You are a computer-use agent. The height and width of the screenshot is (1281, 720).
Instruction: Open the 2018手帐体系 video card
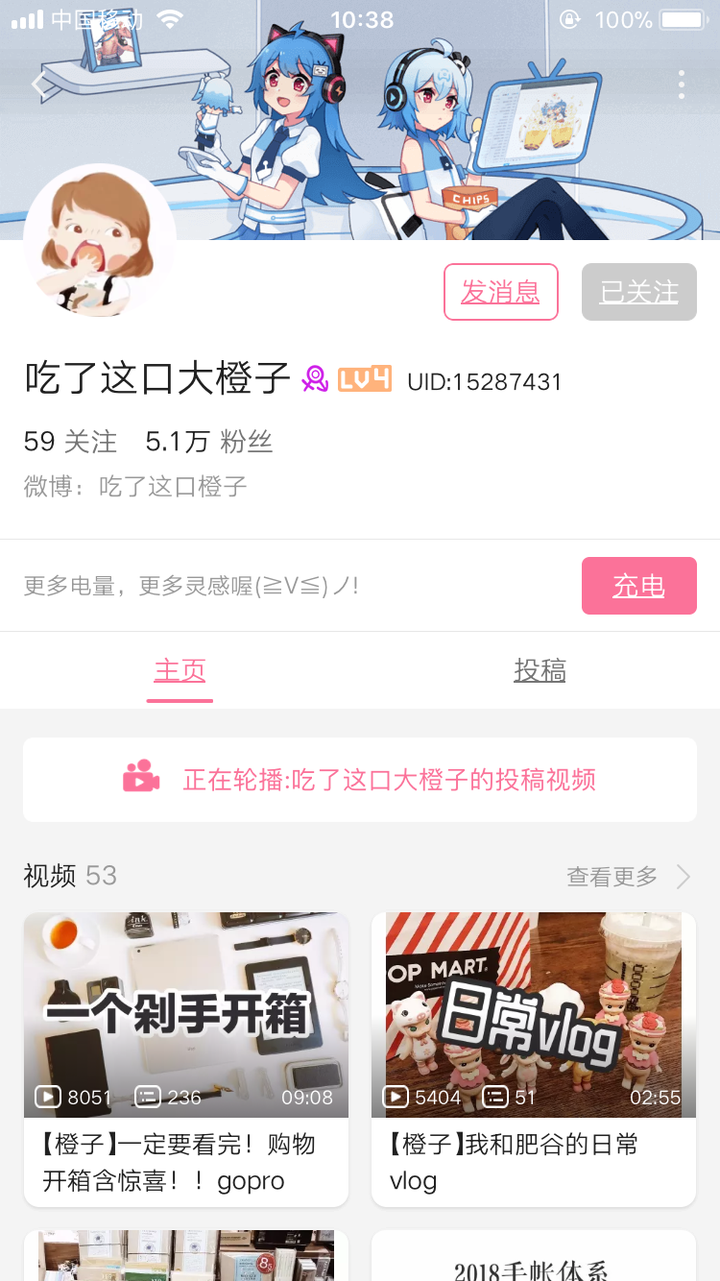[x=533, y=1258]
